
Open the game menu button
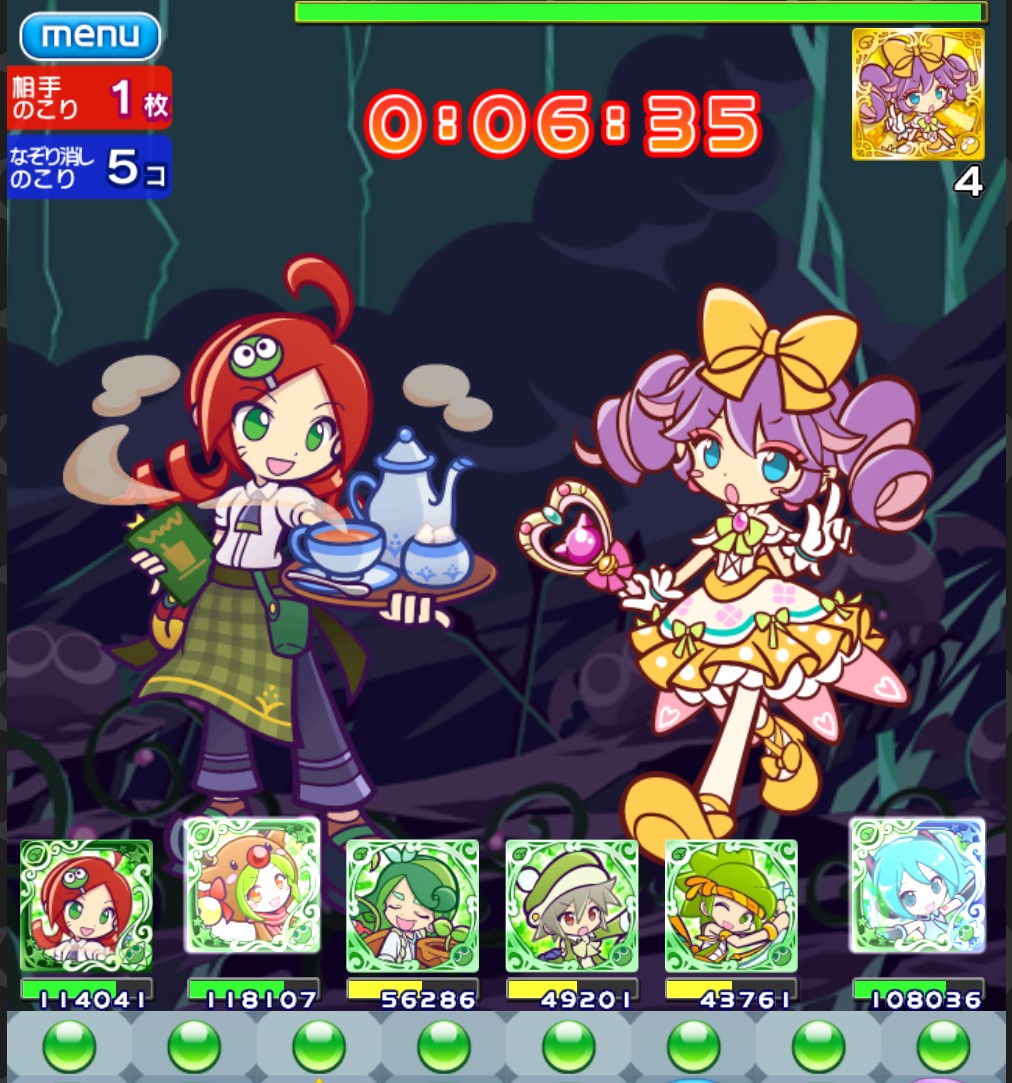90,36
